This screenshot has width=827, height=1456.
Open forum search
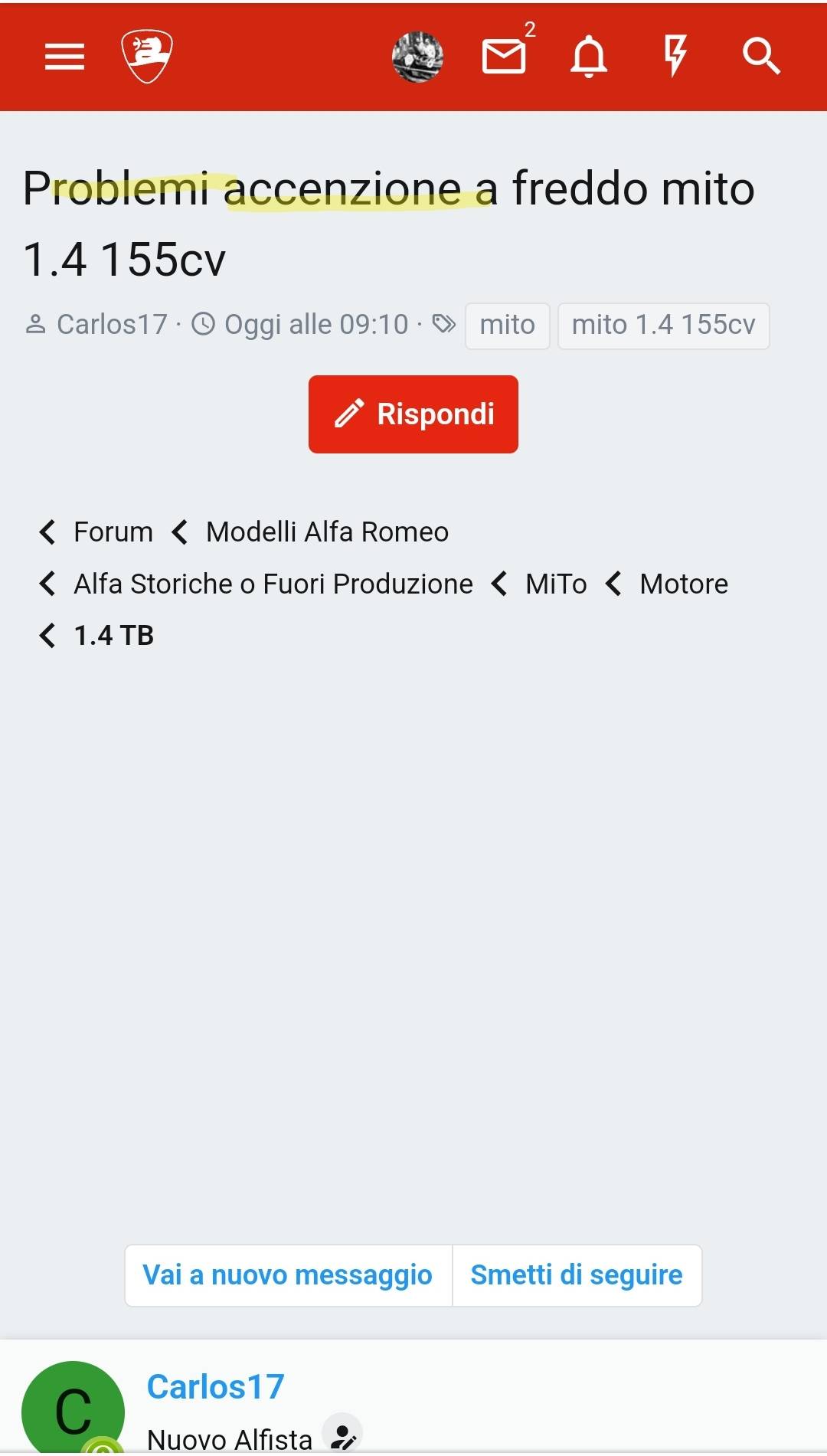coord(761,57)
